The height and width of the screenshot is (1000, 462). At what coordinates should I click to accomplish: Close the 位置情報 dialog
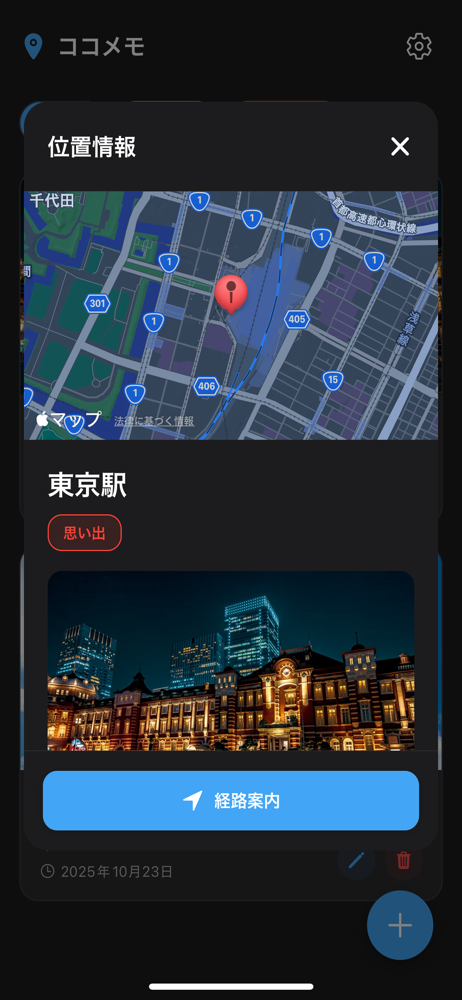[400, 147]
